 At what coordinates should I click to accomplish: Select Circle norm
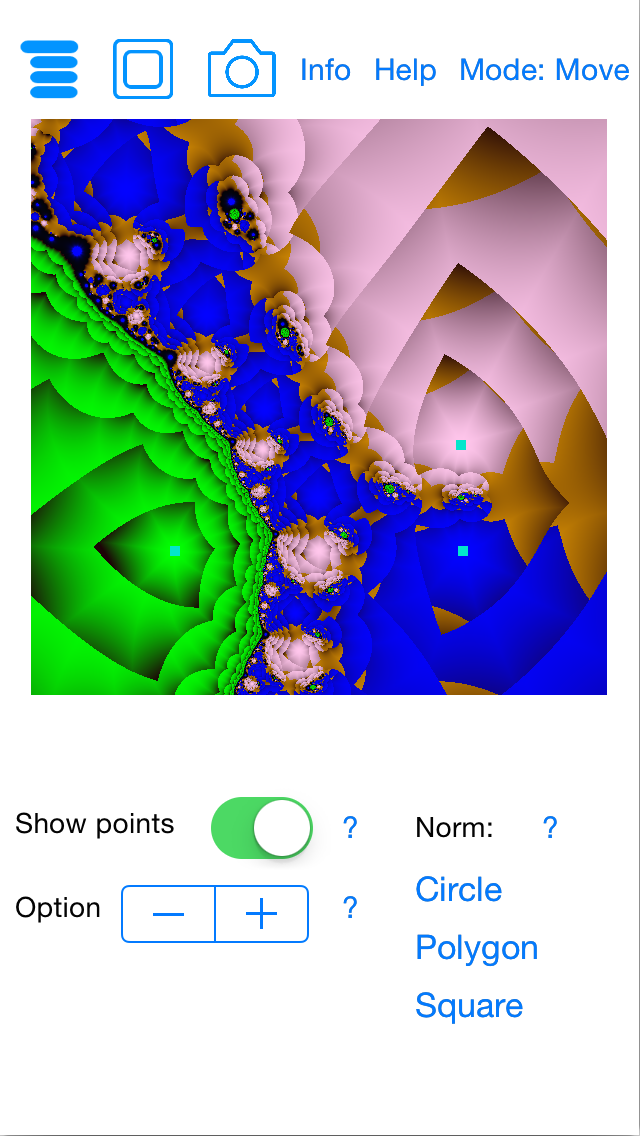pos(459,890)
